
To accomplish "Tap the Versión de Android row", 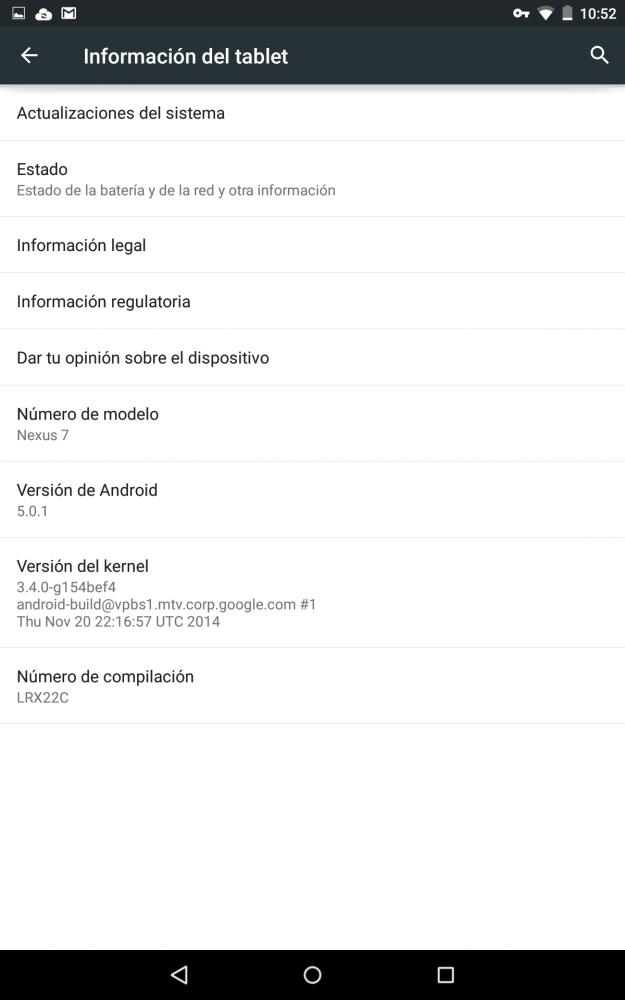I will [312, 499].
